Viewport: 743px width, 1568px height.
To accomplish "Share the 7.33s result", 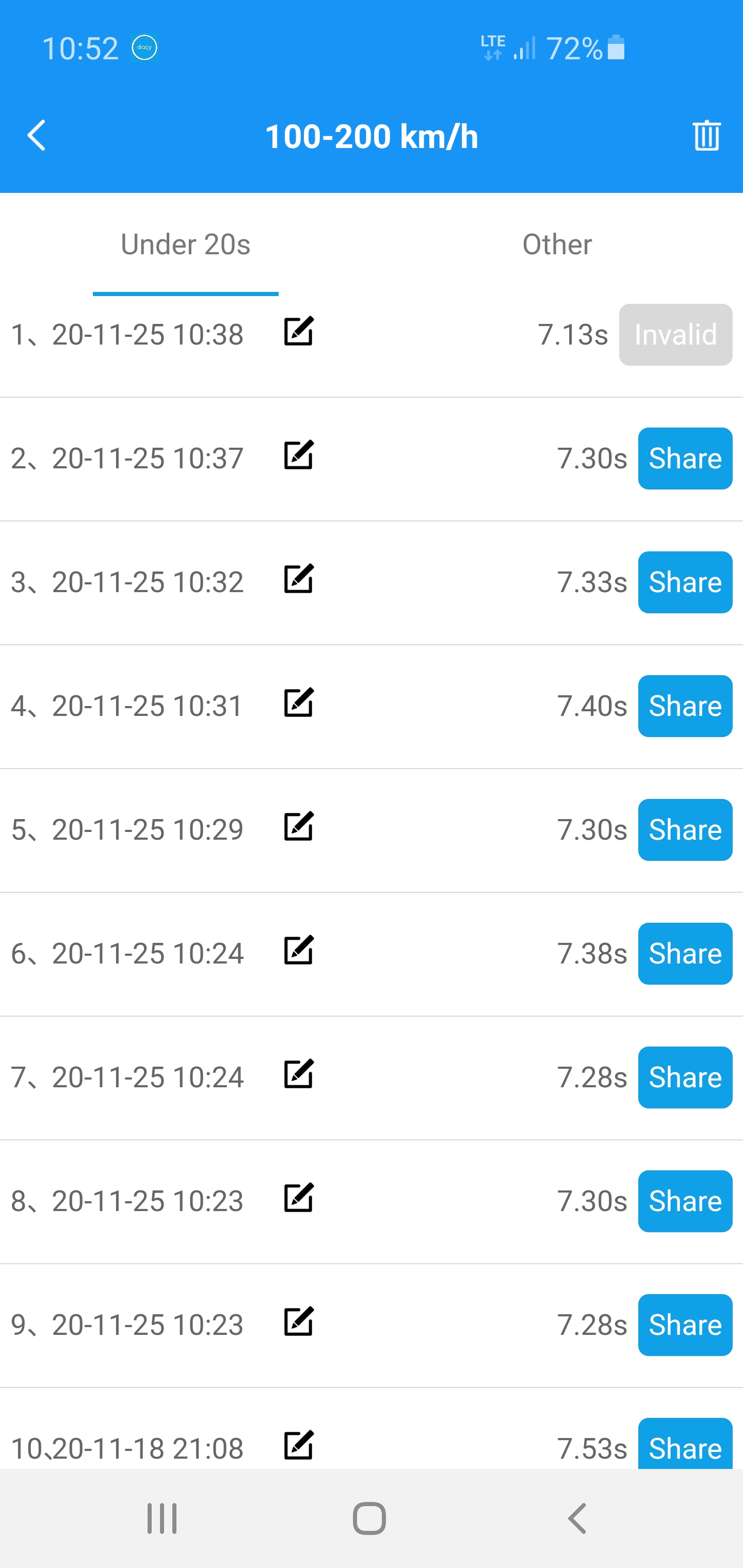I will point(685,582).
